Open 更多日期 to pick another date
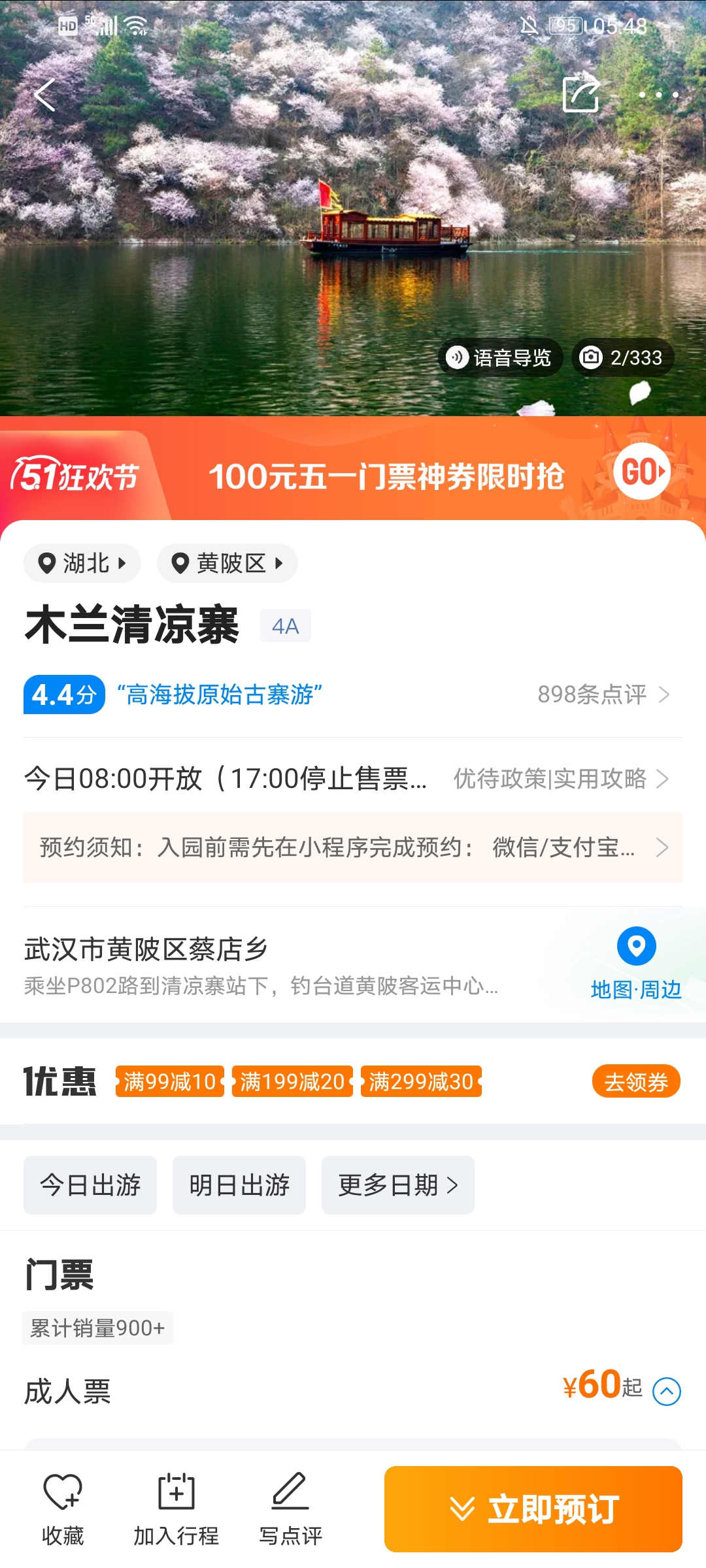Viewport: 706px width, 1568px height. click(397, 1185)
